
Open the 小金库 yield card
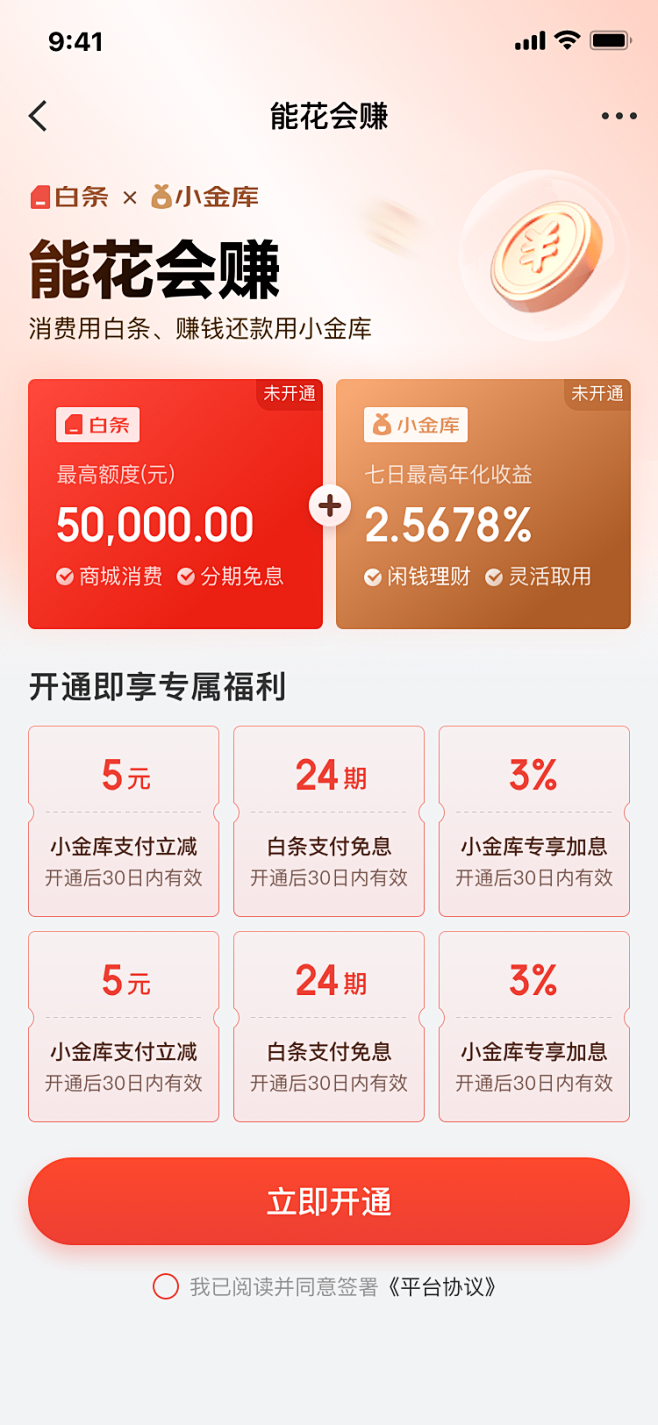click(483, 504)
